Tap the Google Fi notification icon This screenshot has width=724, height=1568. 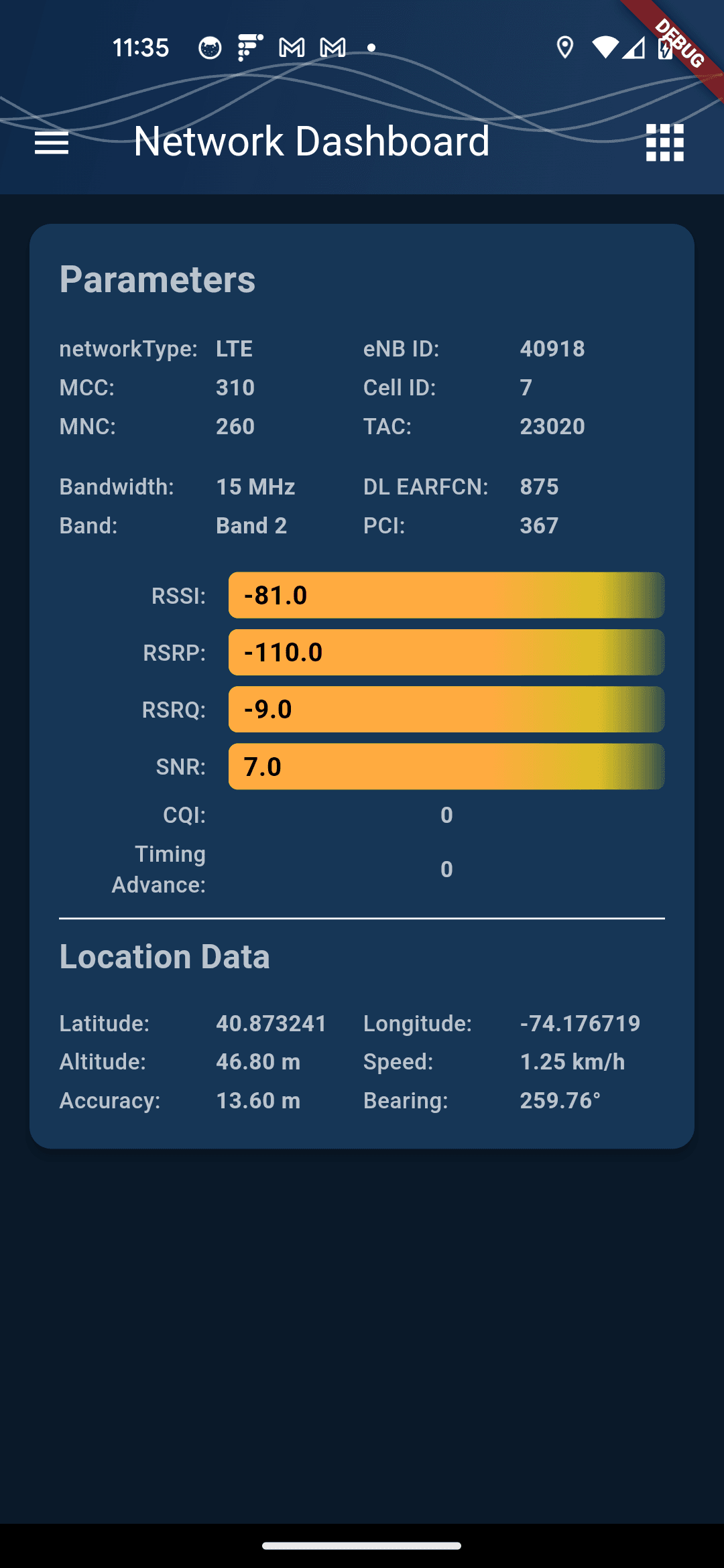pos(249,48)
